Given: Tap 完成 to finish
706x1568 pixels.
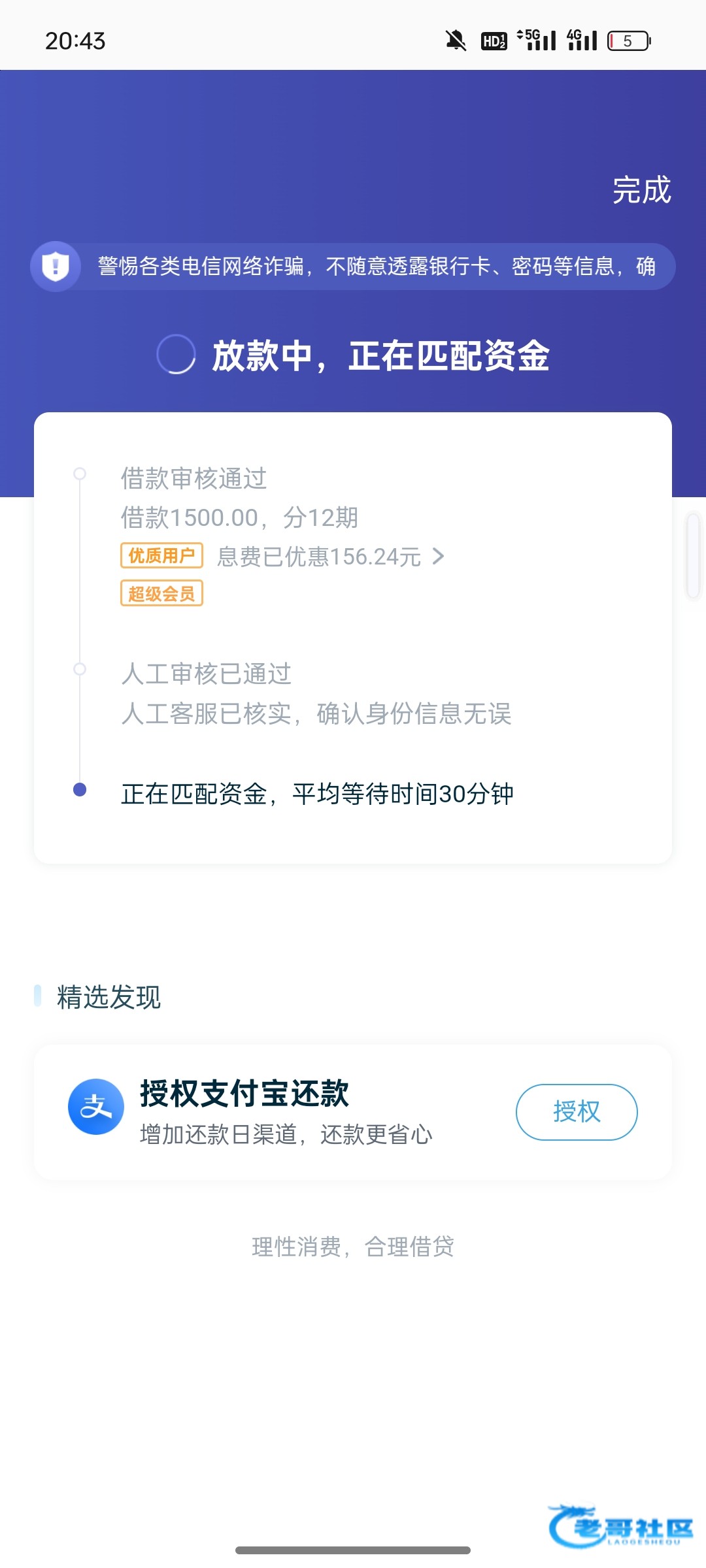Looking at the screenshot, I should tap(641, 190).
